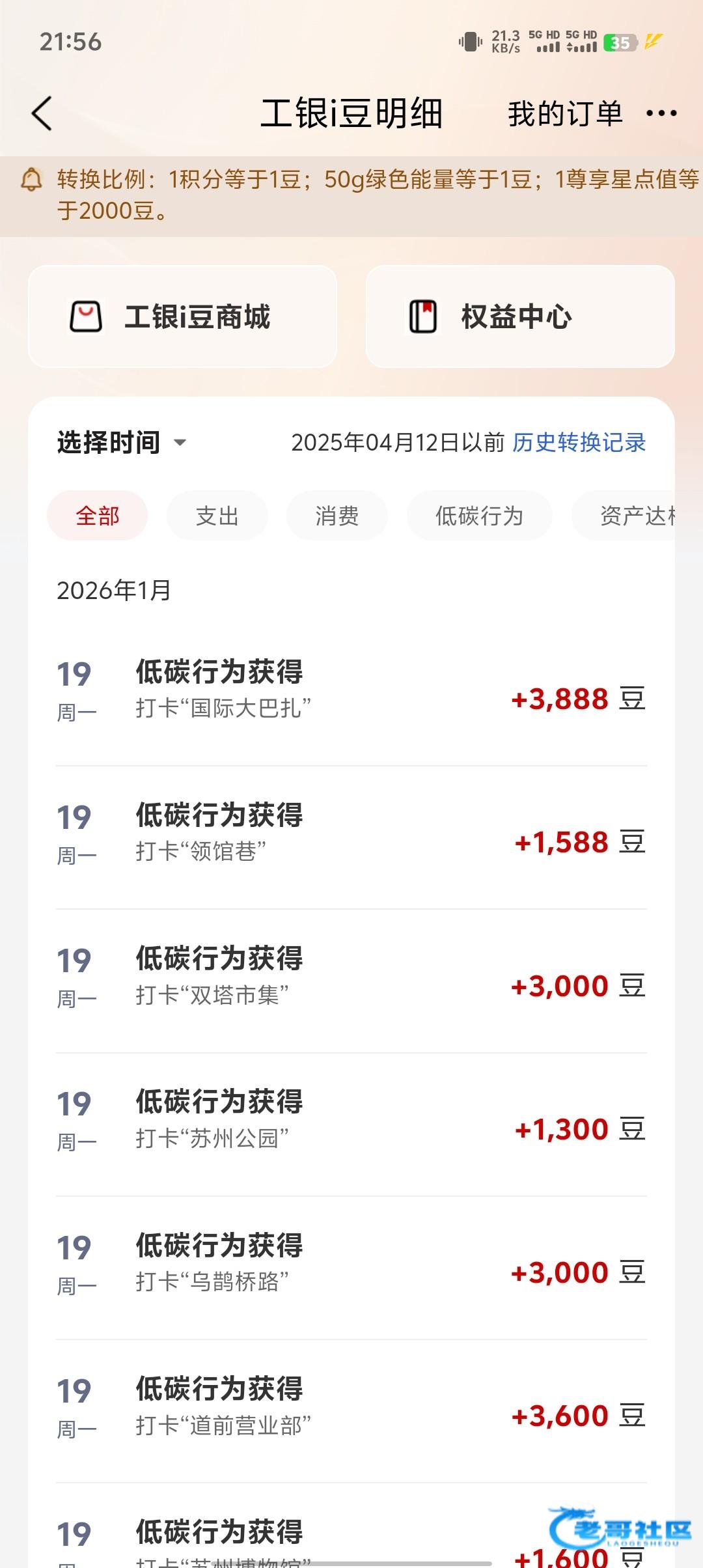Open the three-dot overflow menu
The image size is (703, 1568).
[661, 114]
